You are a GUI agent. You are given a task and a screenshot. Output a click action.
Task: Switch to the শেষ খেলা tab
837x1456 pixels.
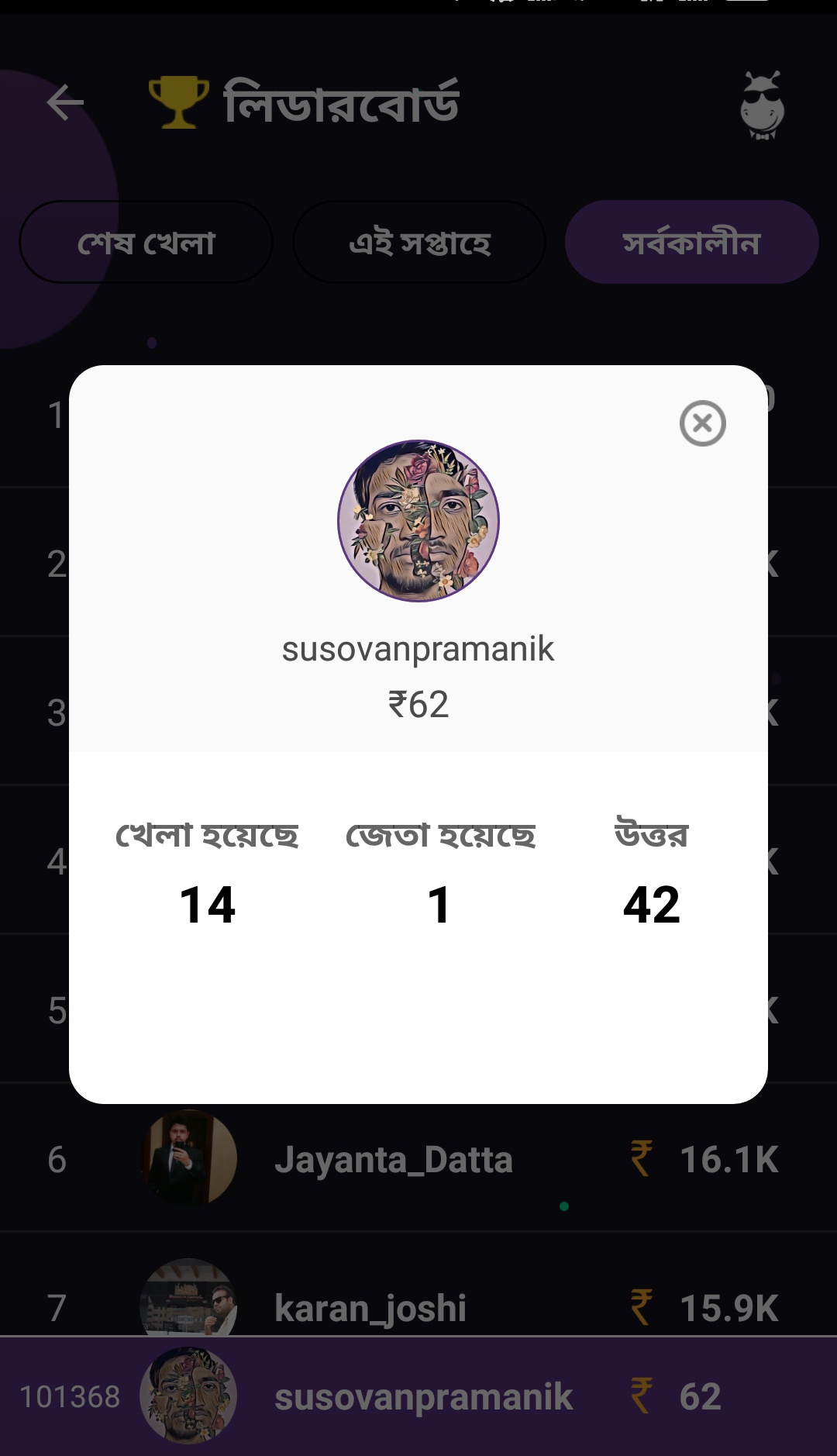(x=146, y=243)
